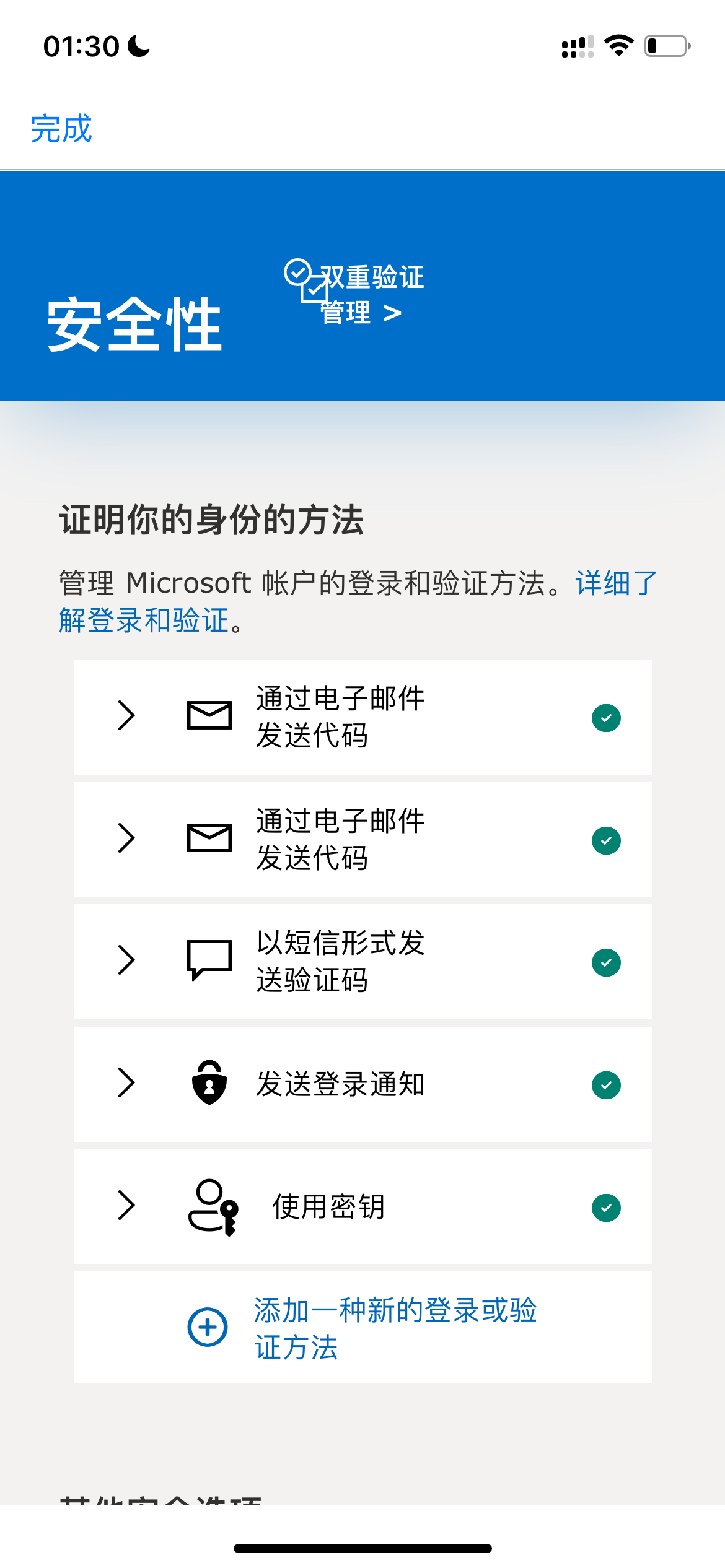Expand the first email code method row
The width and height of the screenshot is (725, 1568).
pos(126,715)
